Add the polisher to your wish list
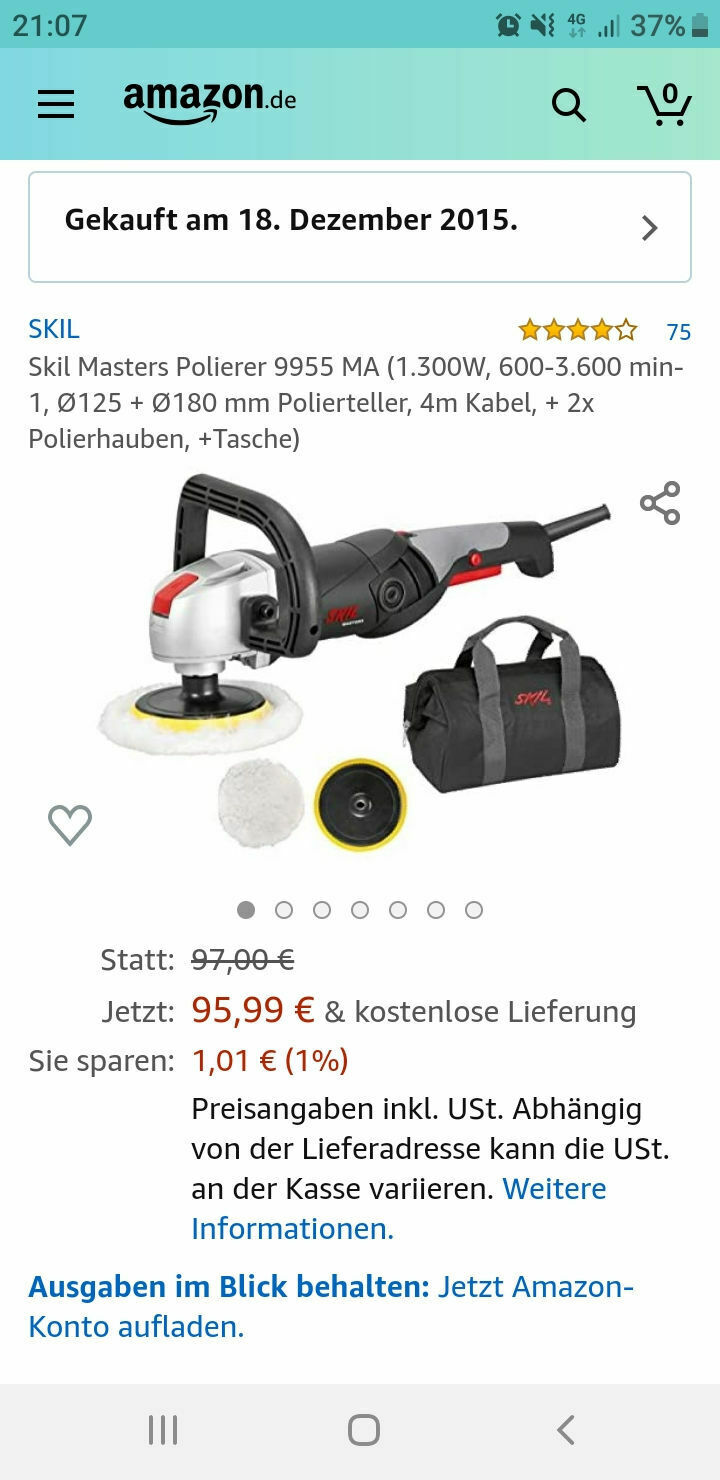Image resolution: width=720 pixels, height=1480 pixels. pyautogui.click(x=69, y=823)
